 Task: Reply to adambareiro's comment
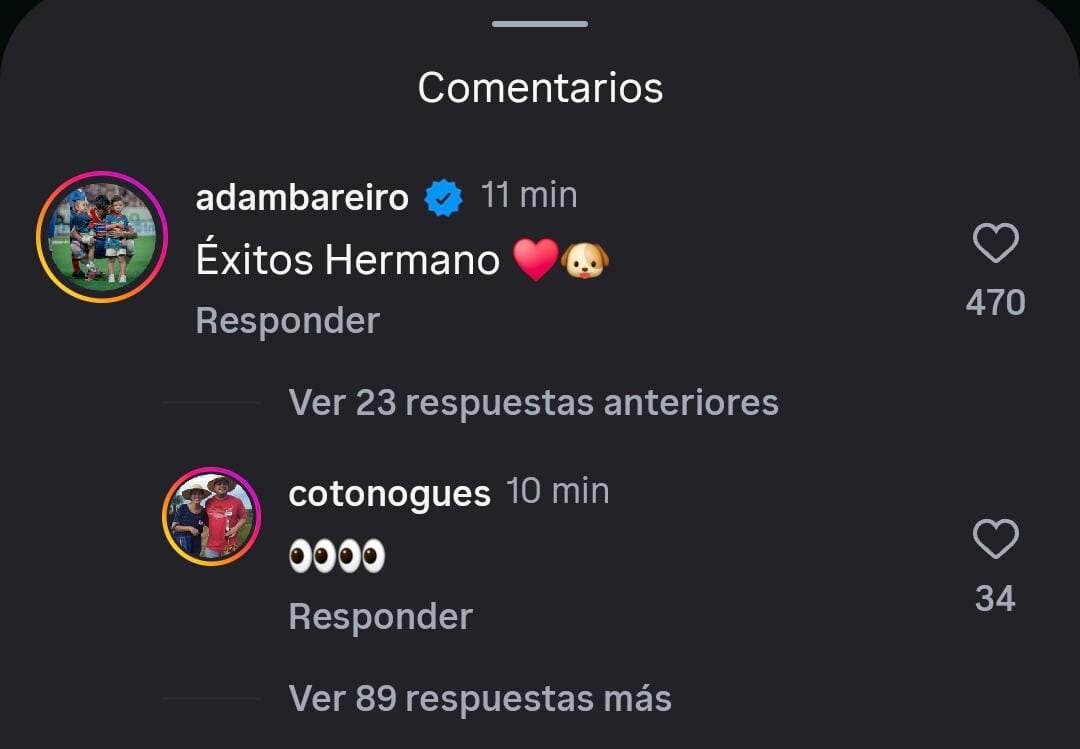pos(287,321)
